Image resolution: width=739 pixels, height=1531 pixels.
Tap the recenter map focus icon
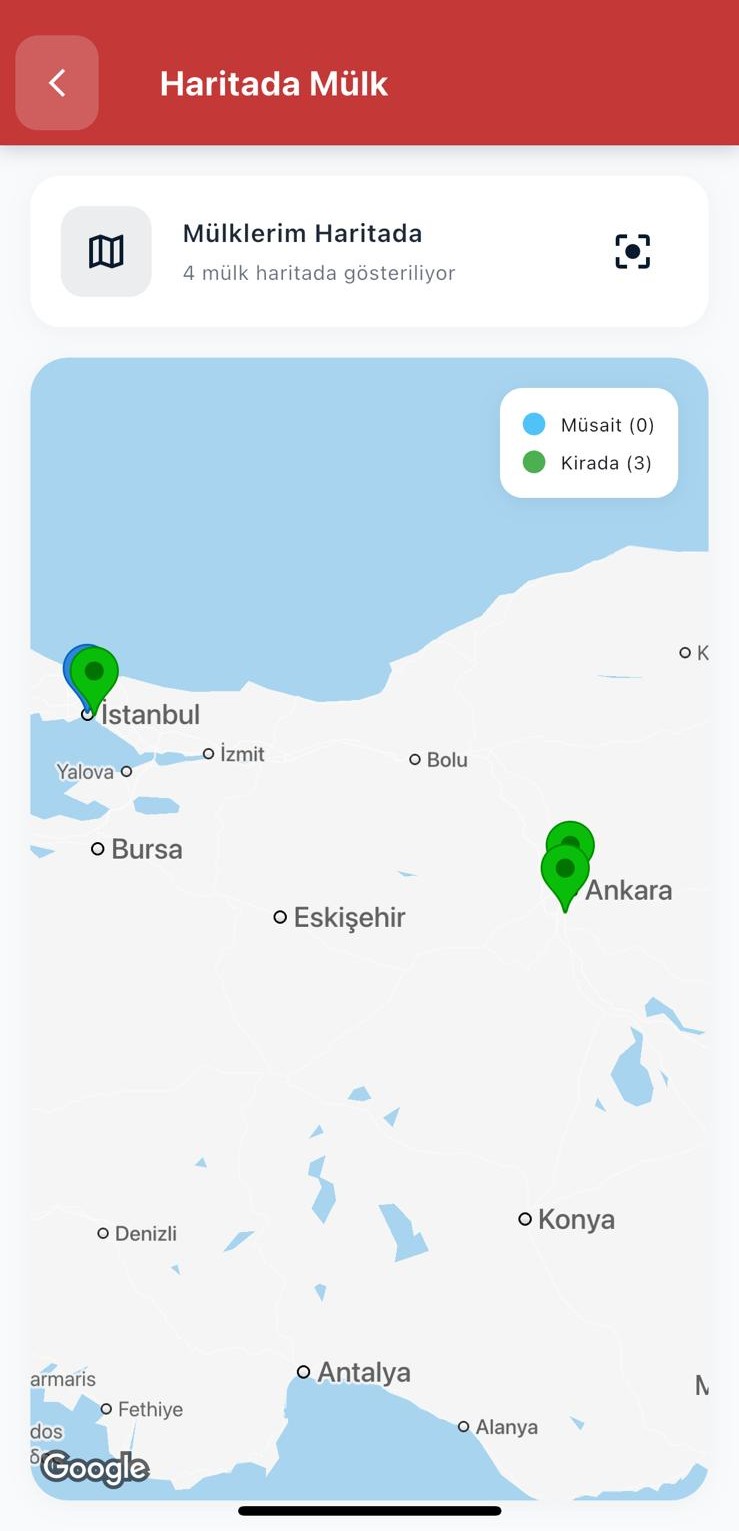point(632,252)
